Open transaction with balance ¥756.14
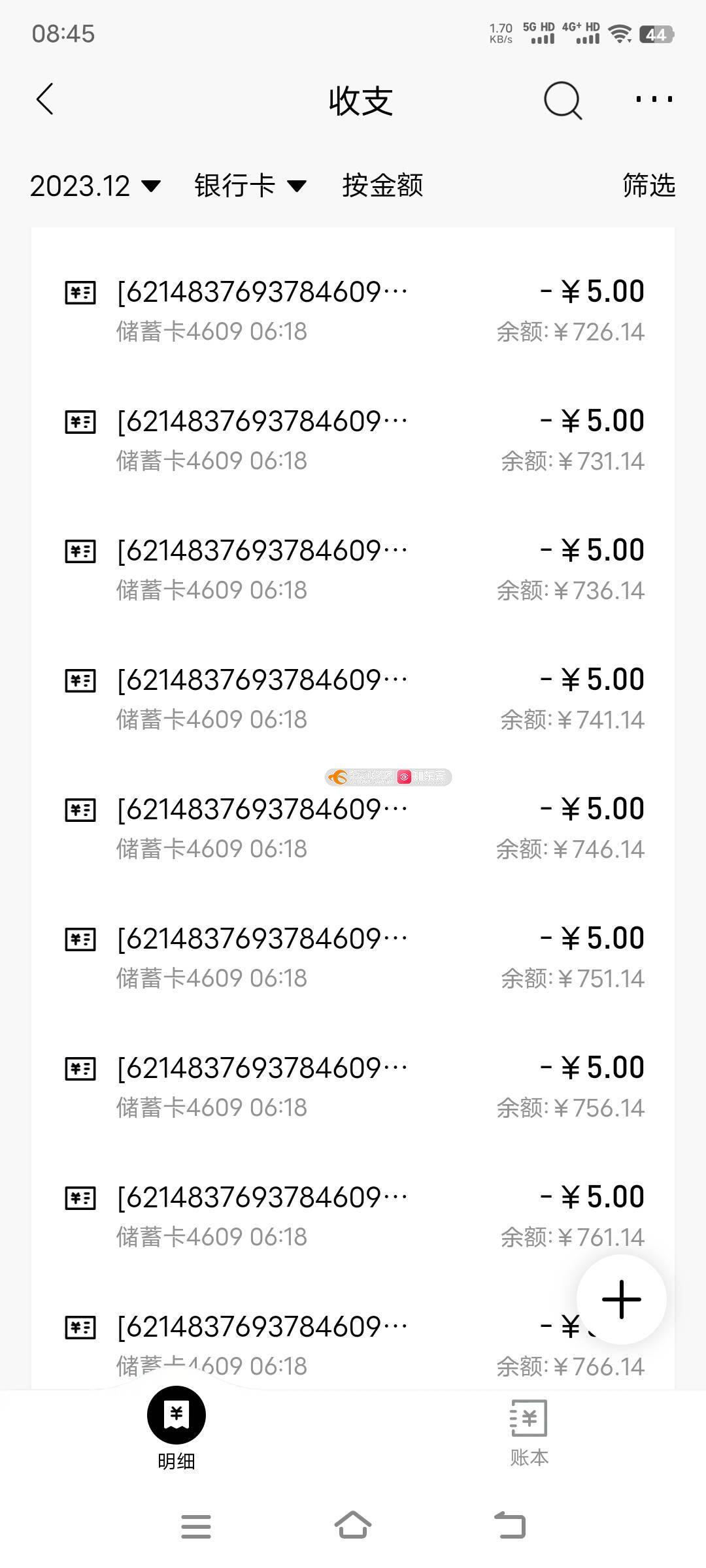706x1568 pixels. click(x=353, y=1087)
